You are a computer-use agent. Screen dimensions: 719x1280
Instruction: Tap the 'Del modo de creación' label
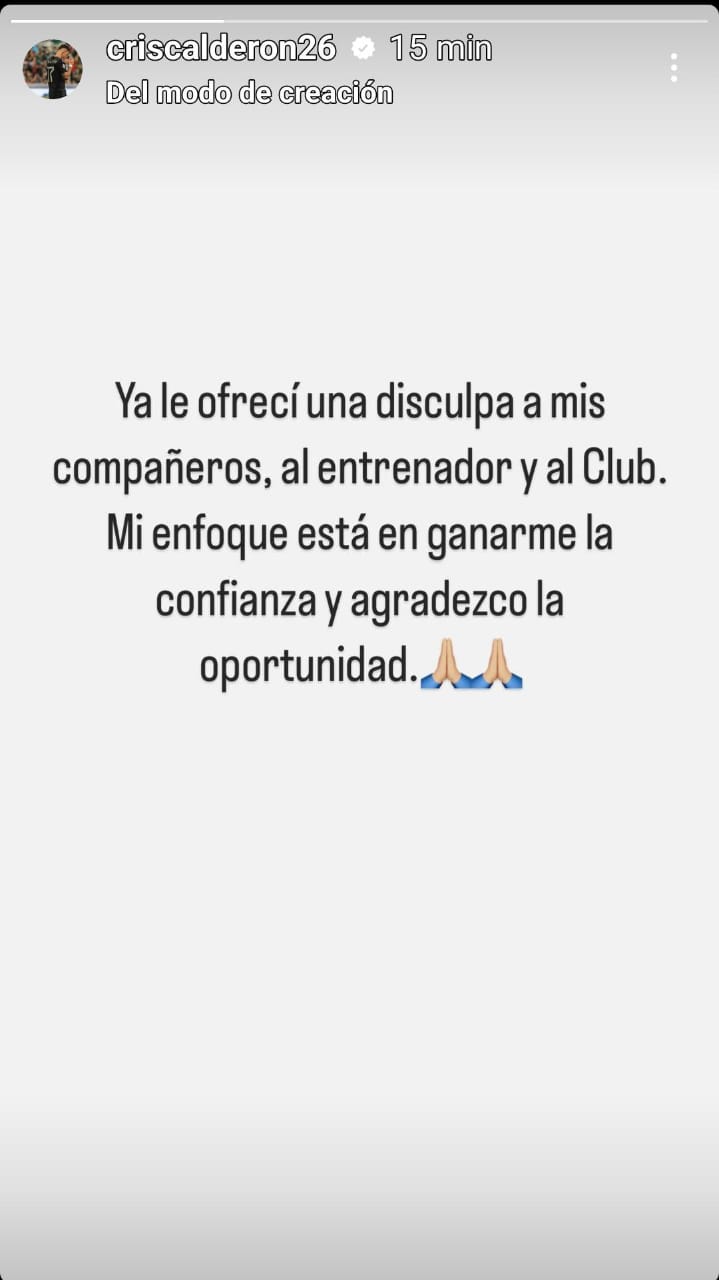point(249,93)
